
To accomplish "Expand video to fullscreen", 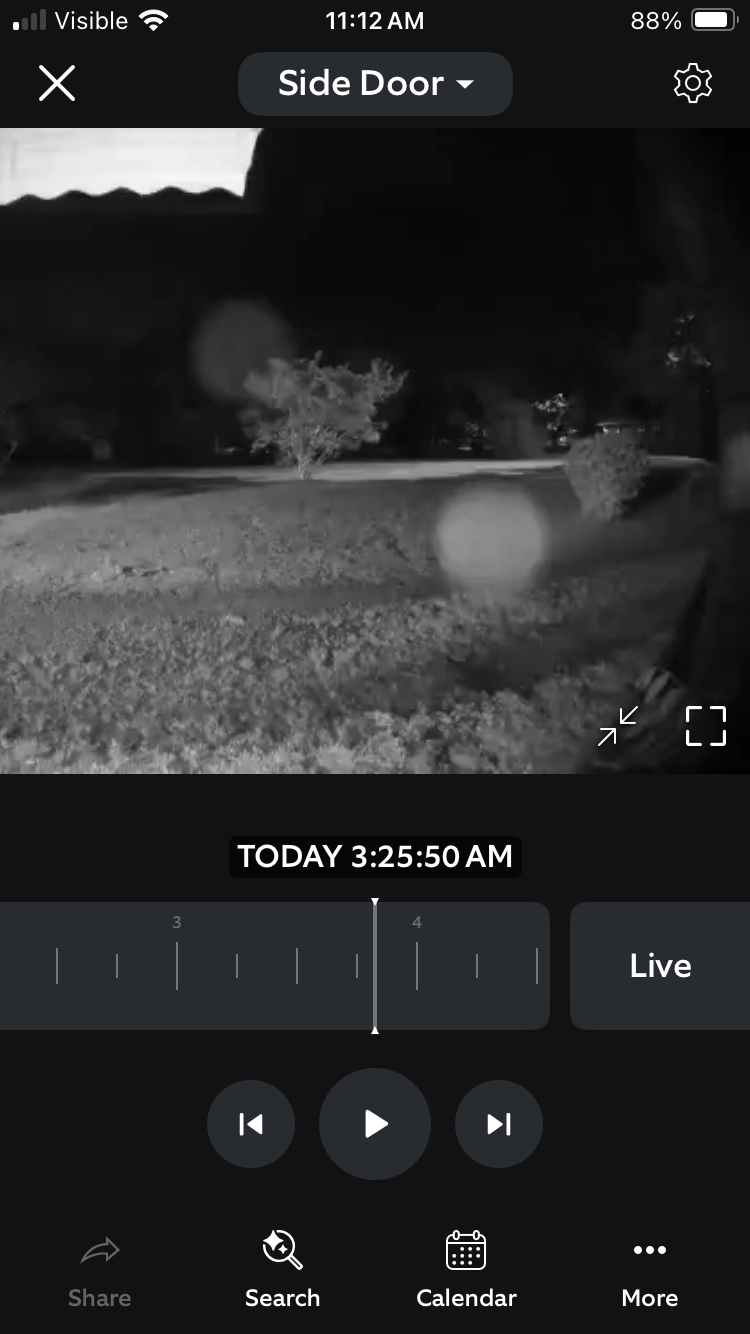I will (x=705, y=726).
